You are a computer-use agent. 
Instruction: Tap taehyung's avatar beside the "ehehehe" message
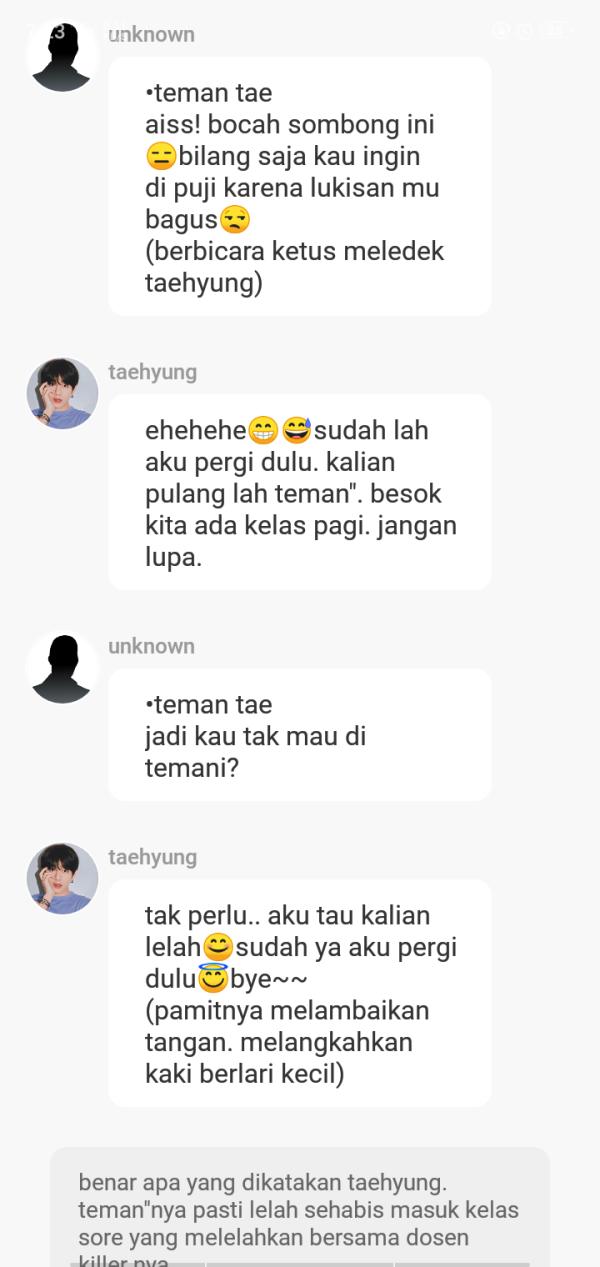click(x=62, y=394)
